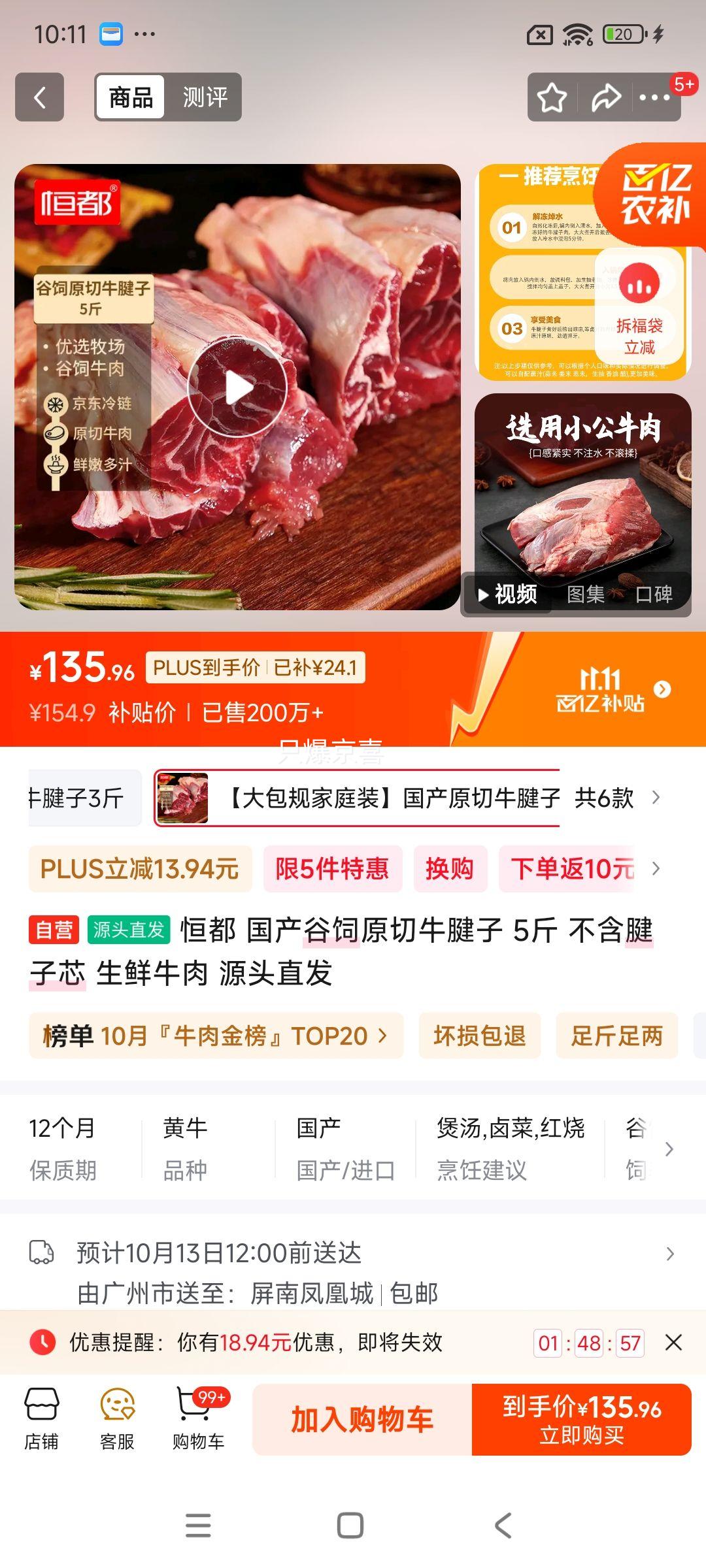Share this beef shank product
This screenshot has width=706, height=1568.
click(606, 98)
